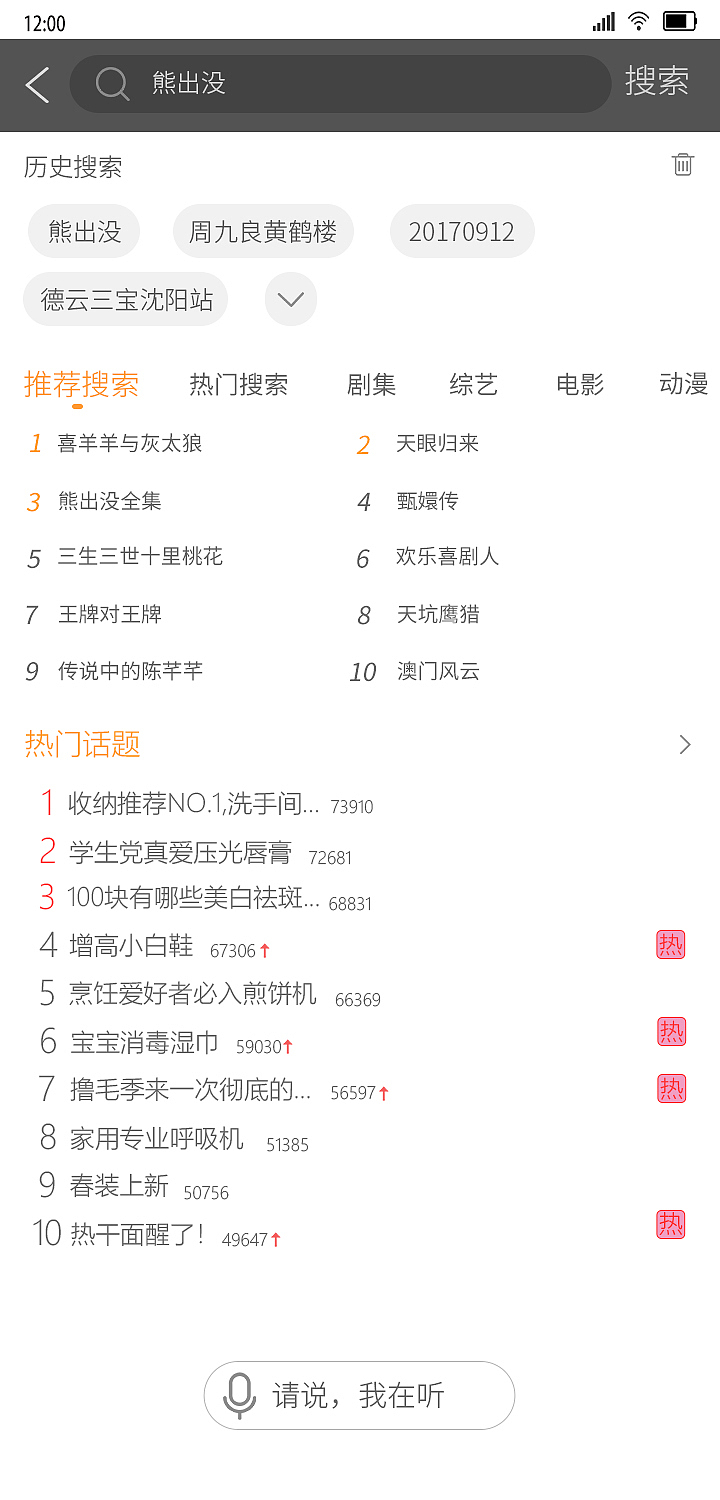
Task: Open full 热门话题 list via the right arrow
Action: coord(684,745)
